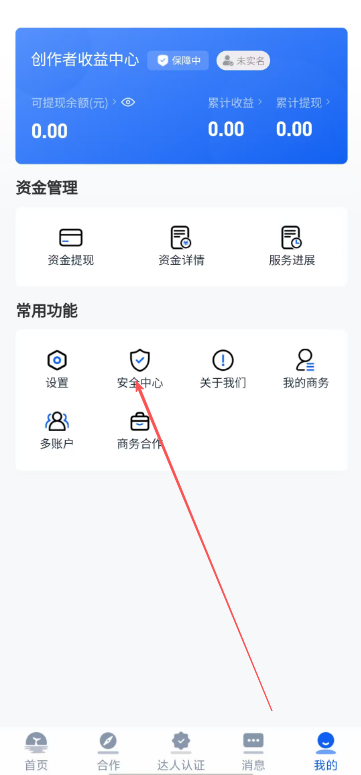Viewport: 361px width, 775px height.
Task: Open 资金详情
Action: (181, 247)
